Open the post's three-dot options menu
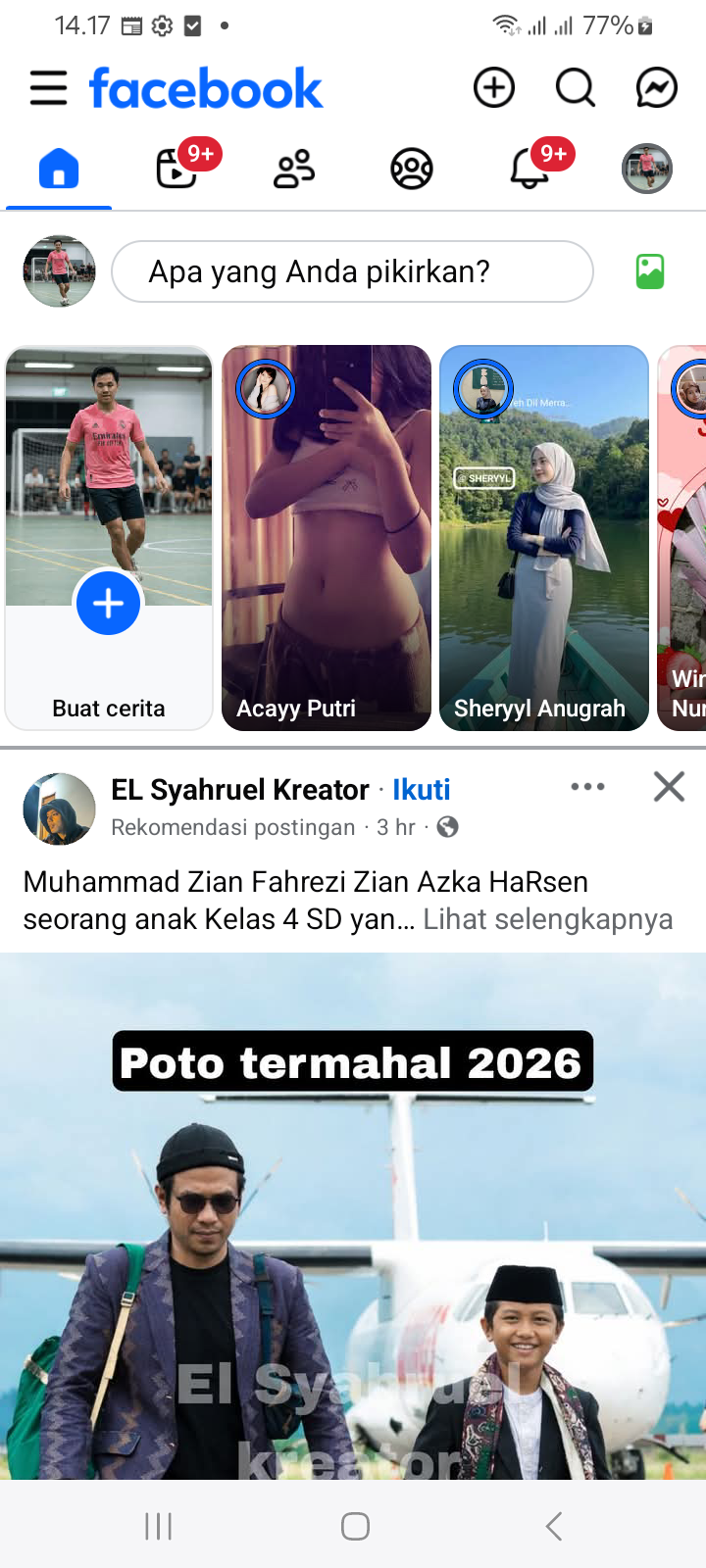Image resolution: width=706 pixels, height=1568 pixels. [x=587, y=787]
